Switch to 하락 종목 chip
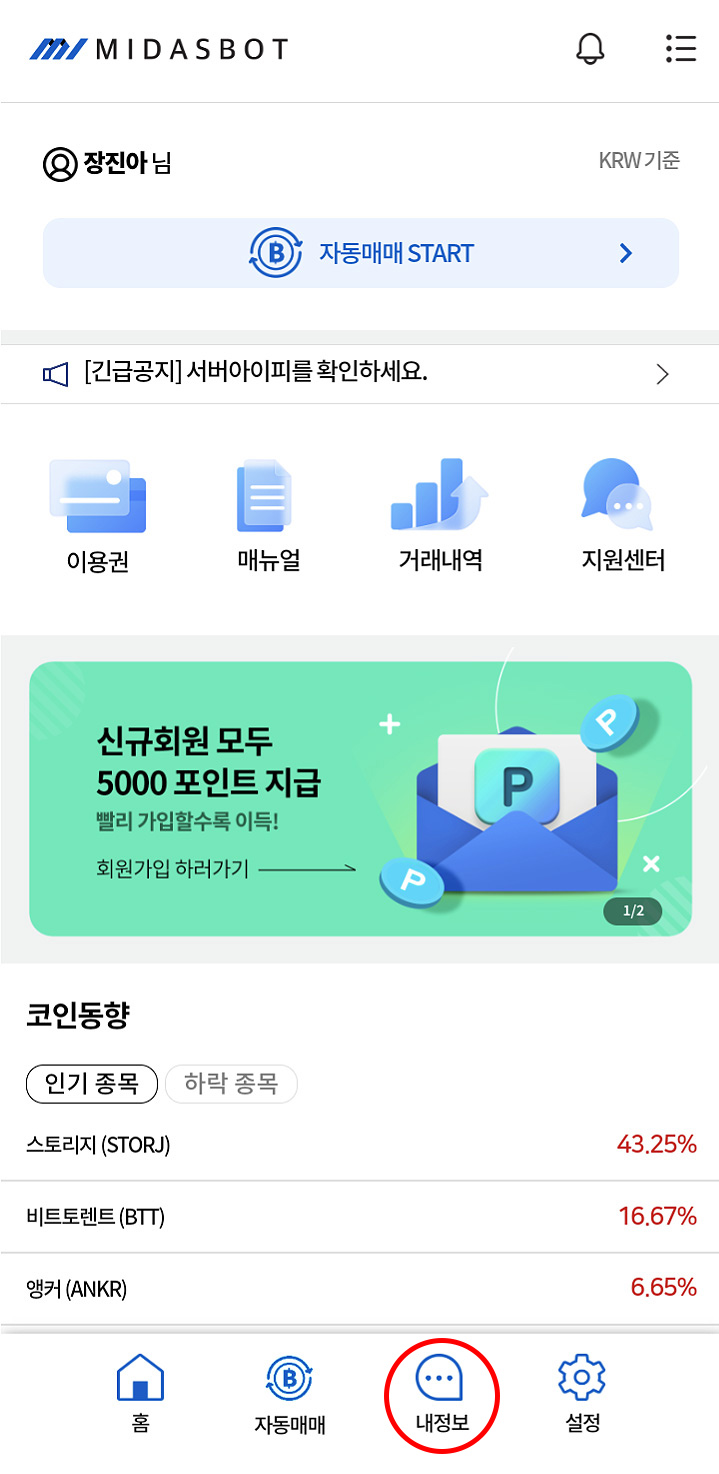This screenshot has width=719, height=1474. point(231,1084)
